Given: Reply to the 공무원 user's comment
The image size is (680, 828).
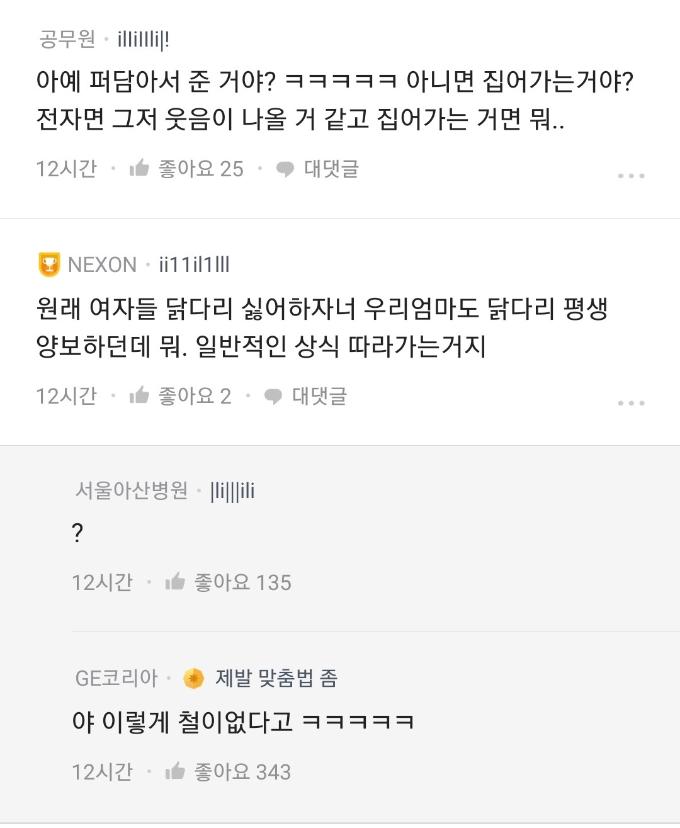Looking at the screenshot, I should tap(317, 169).
